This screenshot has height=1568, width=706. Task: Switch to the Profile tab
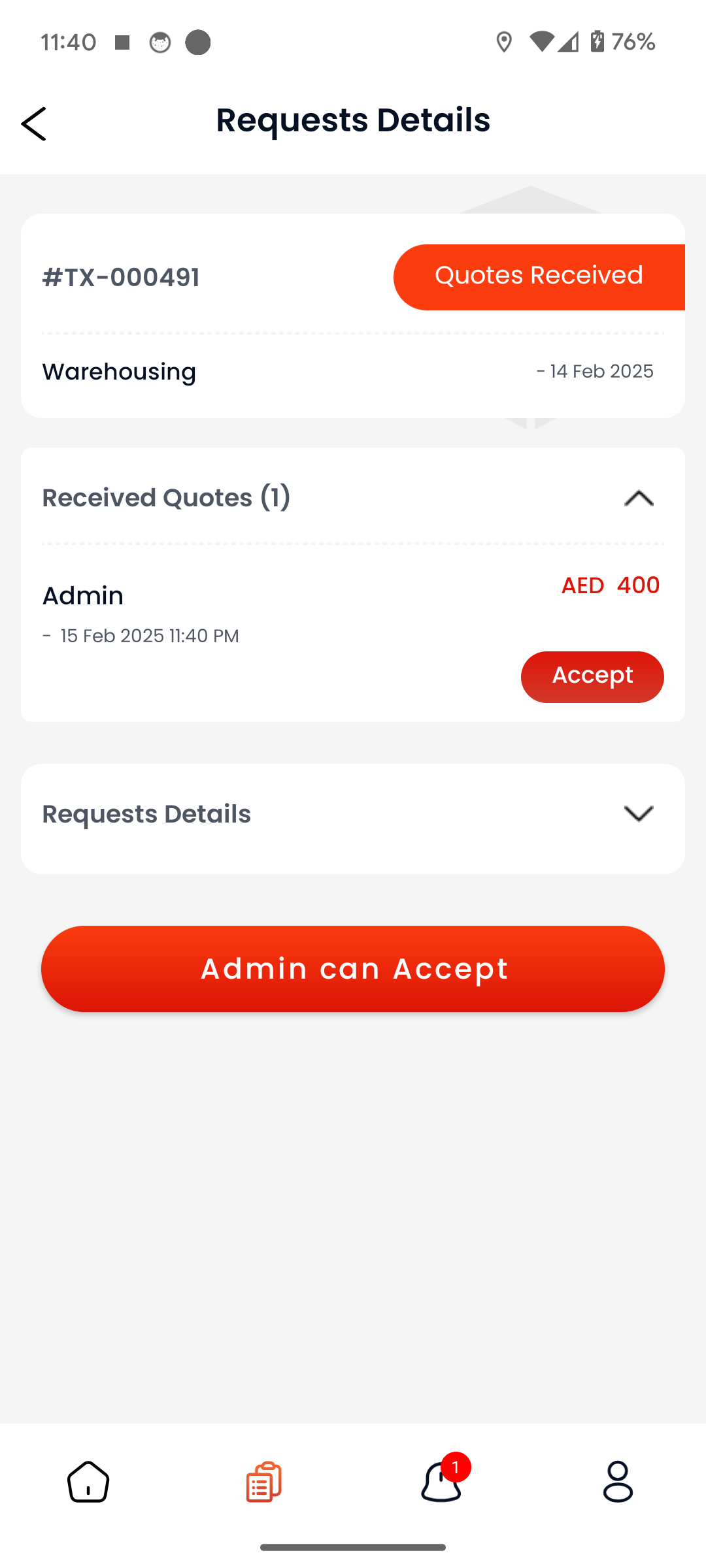[x=618, y=1482]
